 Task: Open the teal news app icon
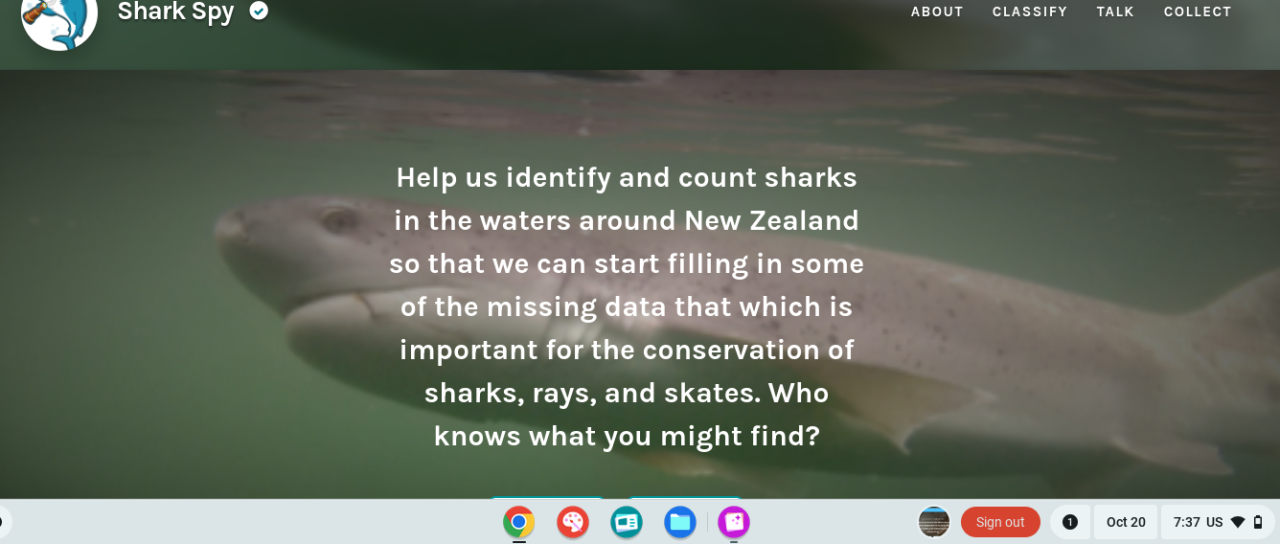pyautogui.click(x=627, y=522)
